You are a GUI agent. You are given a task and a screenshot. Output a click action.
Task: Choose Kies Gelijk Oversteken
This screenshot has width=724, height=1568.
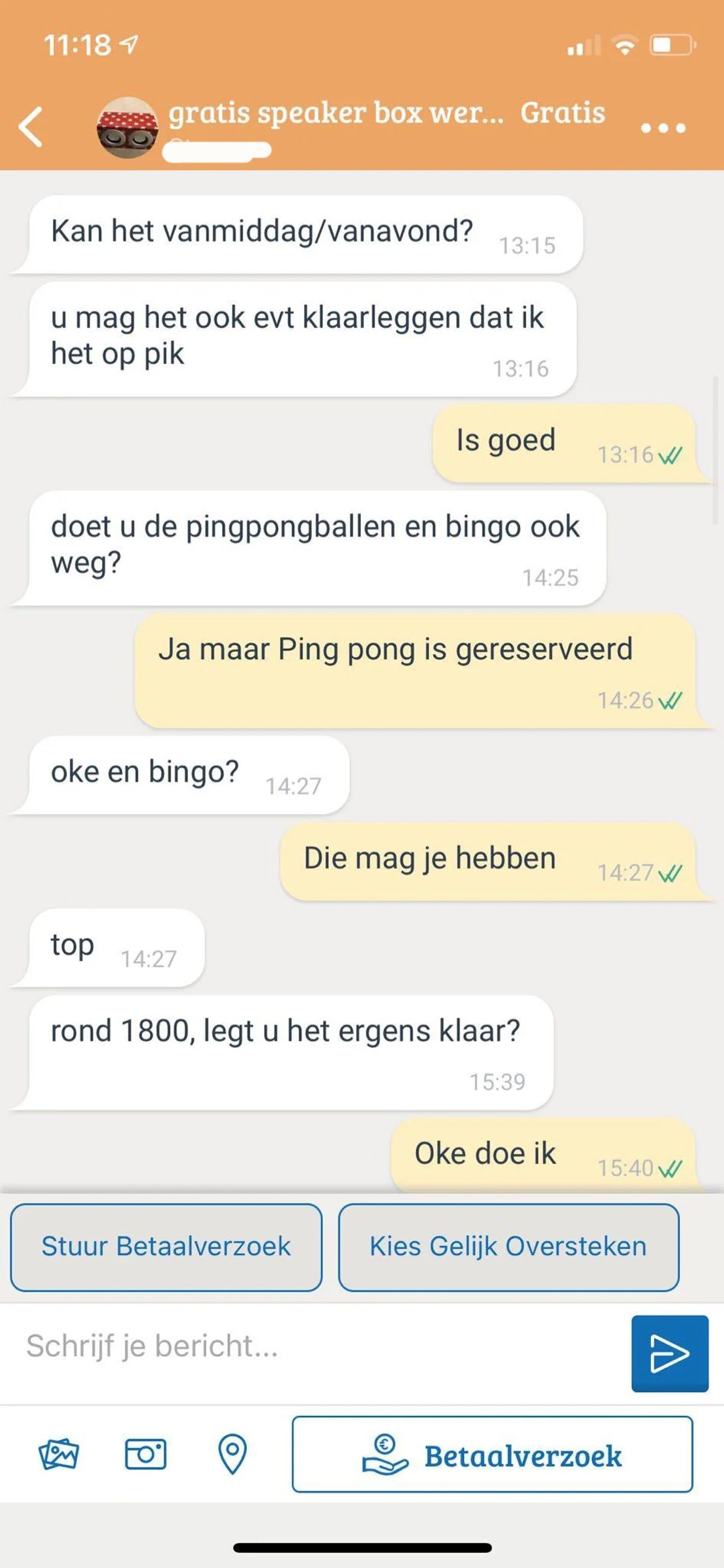pos(508,1246)
